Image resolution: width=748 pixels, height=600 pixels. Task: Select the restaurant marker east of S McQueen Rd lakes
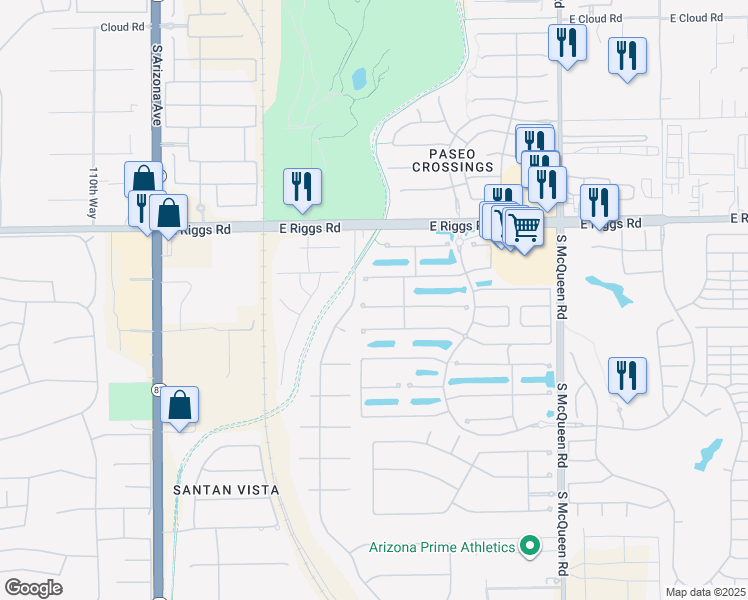pyautogui.click(x=627, y=376)
